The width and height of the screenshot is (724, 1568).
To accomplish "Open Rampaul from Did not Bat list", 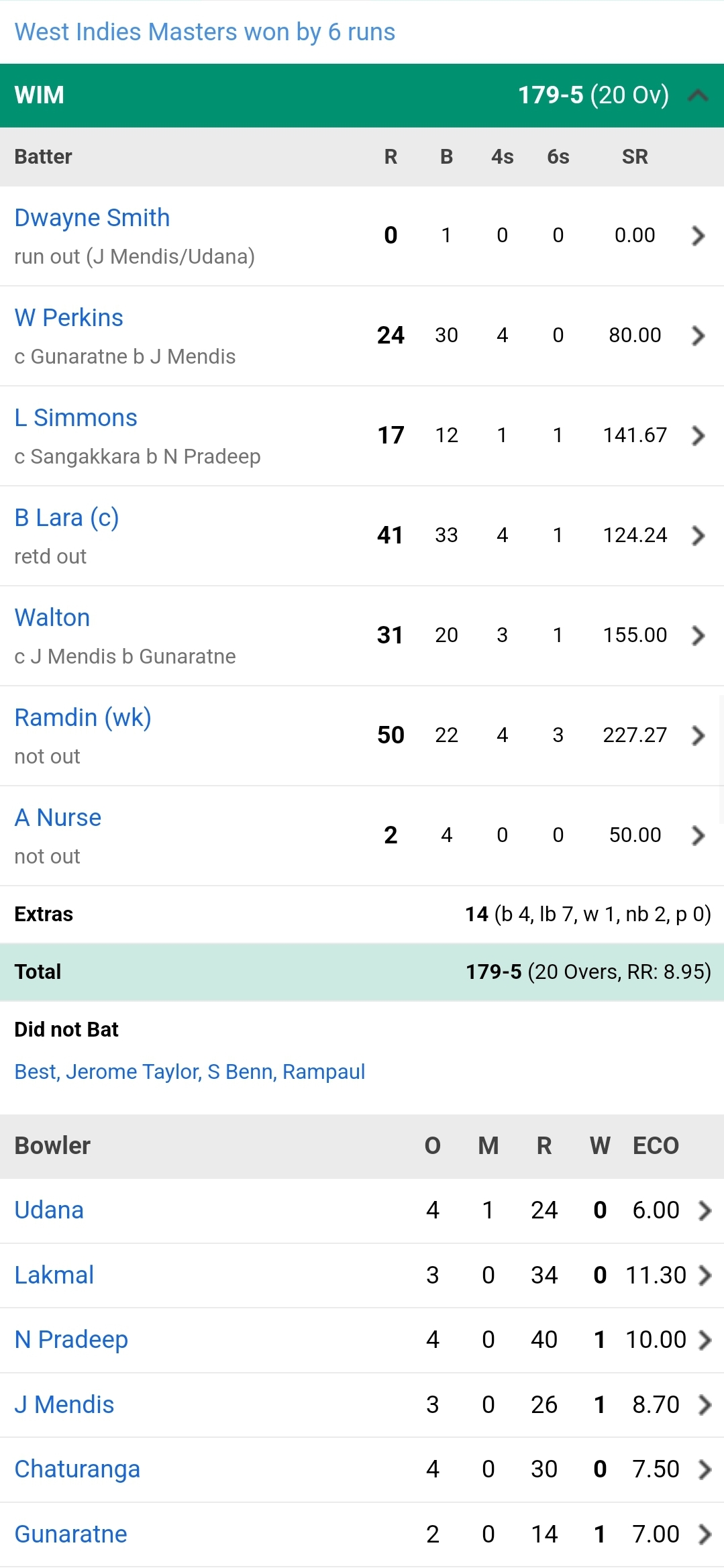I will [323, 1072].
